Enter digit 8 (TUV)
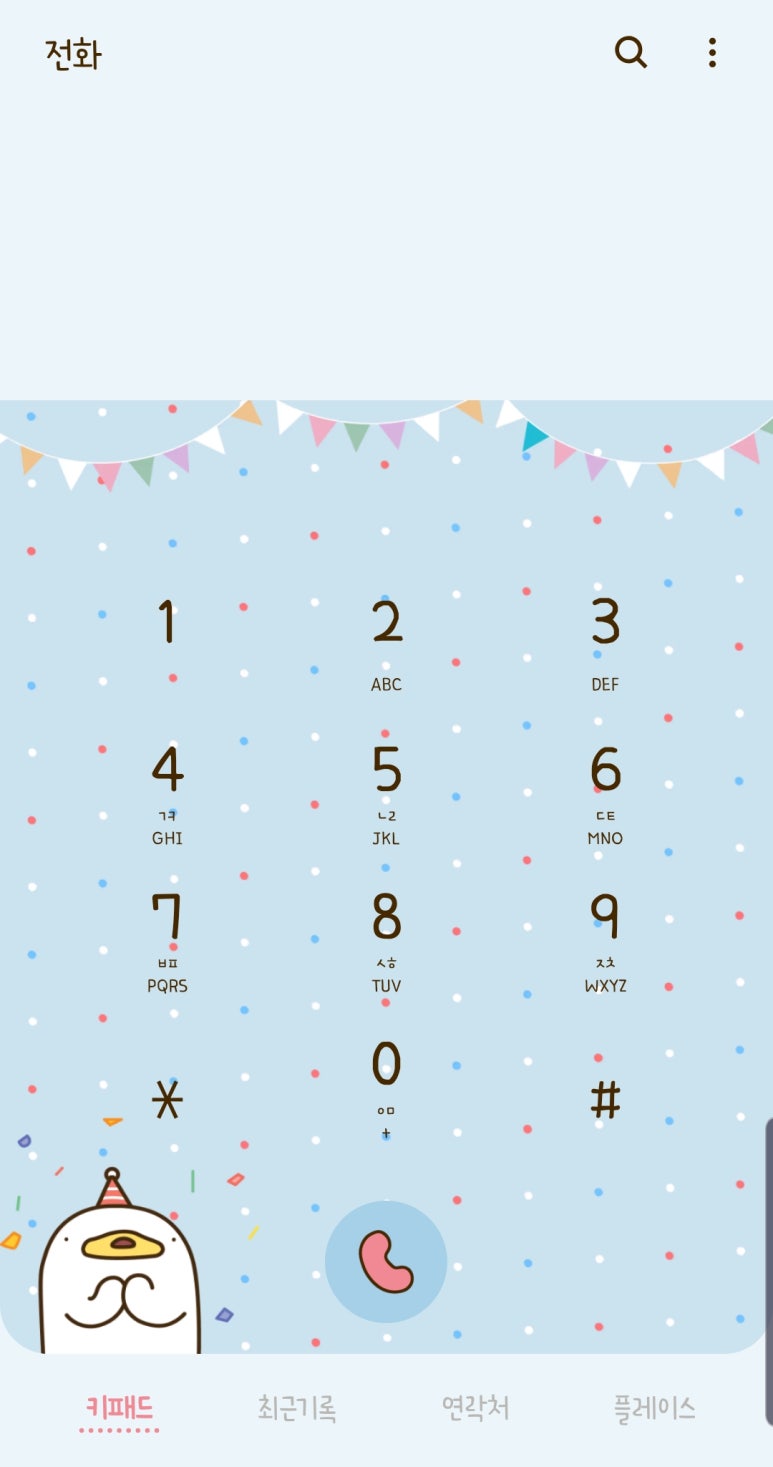The height and width of the screenshot is (1467, 773). point(387,938)
